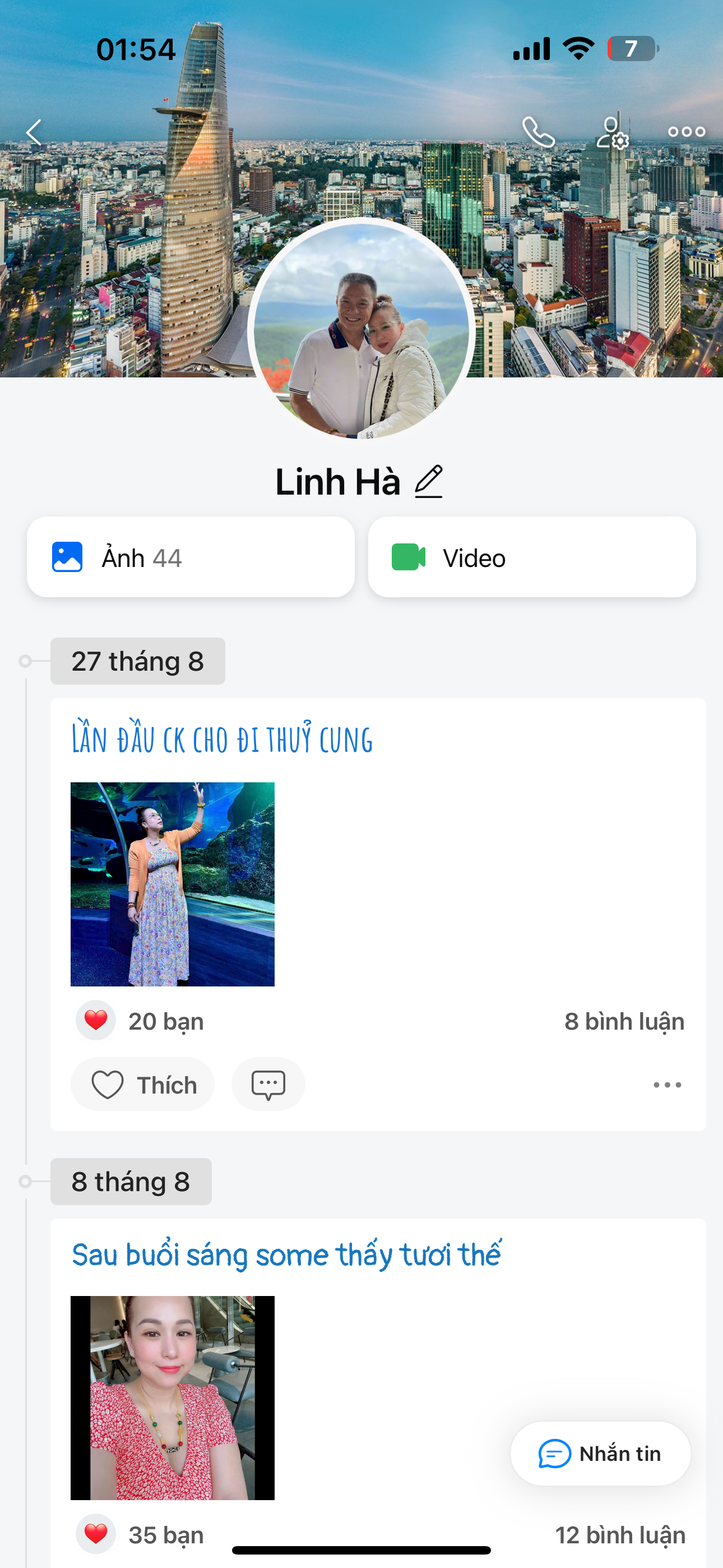
Task: See the 20 bạn who reacted
Action: click(x=165, y=1021)
